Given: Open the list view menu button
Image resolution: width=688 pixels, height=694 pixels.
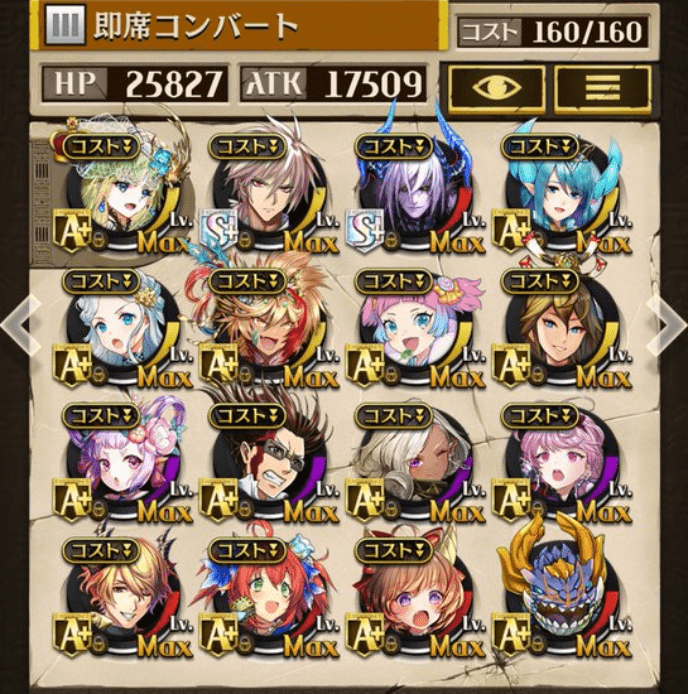Looking at the screenshot, I should coord(601,87).
